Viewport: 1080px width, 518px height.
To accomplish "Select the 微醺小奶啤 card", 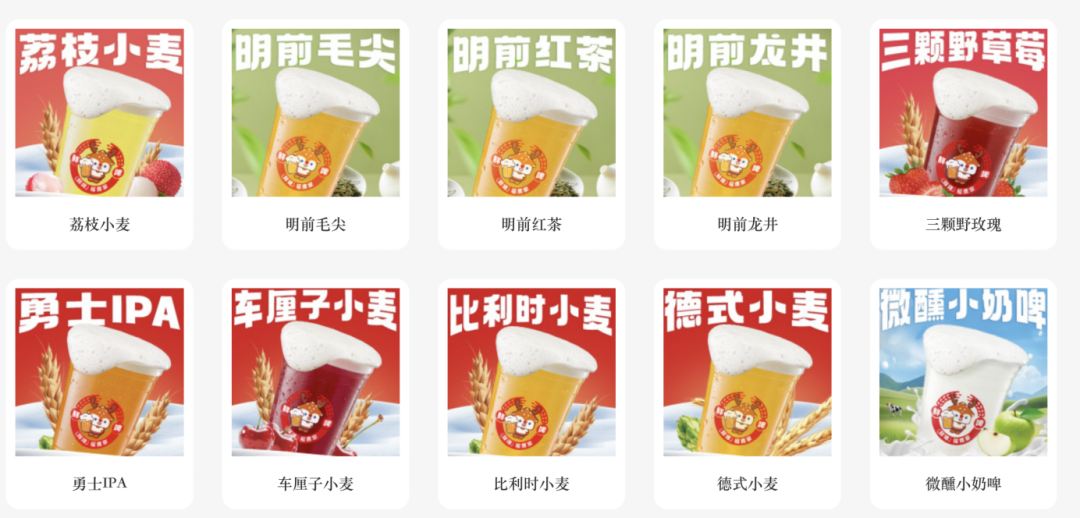I will (963, 393).
